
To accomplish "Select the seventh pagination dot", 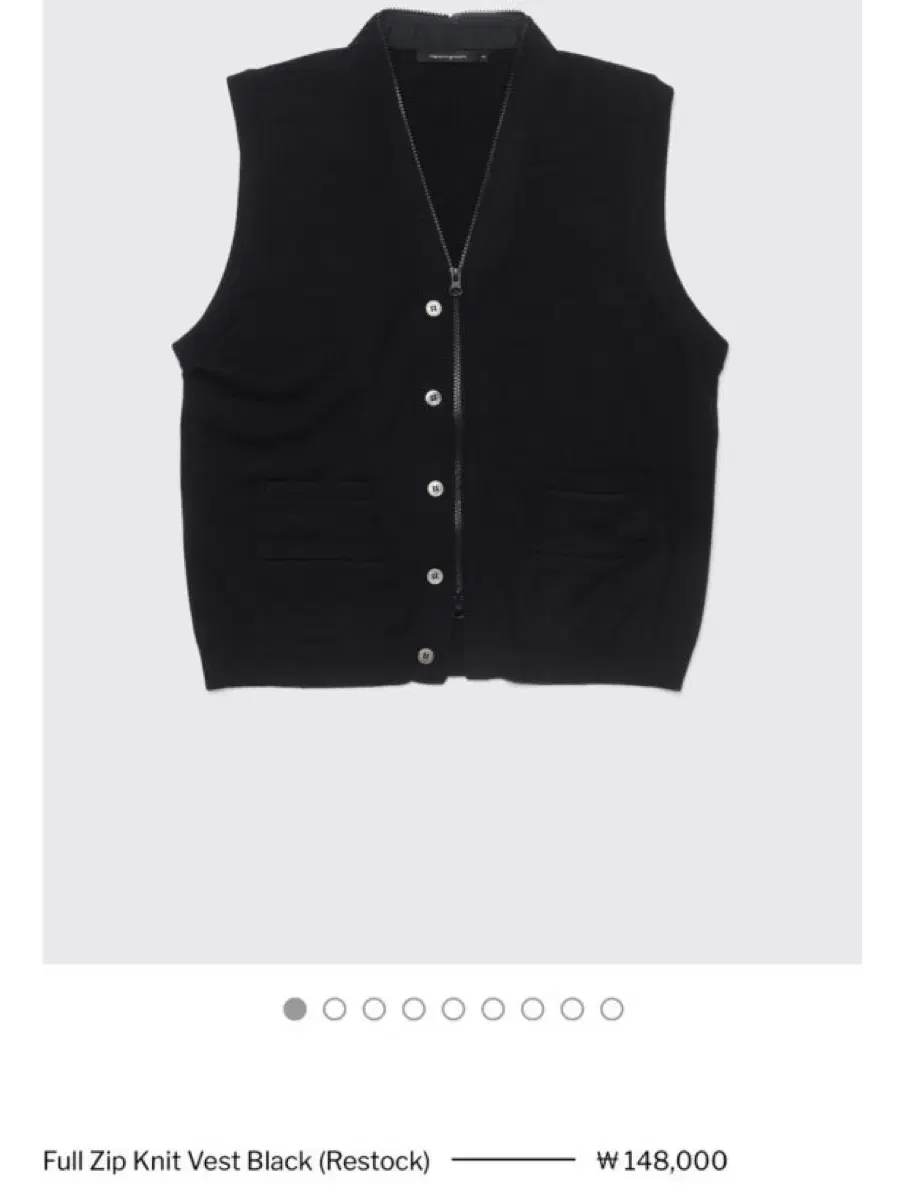I will (x=529, y=1009).
